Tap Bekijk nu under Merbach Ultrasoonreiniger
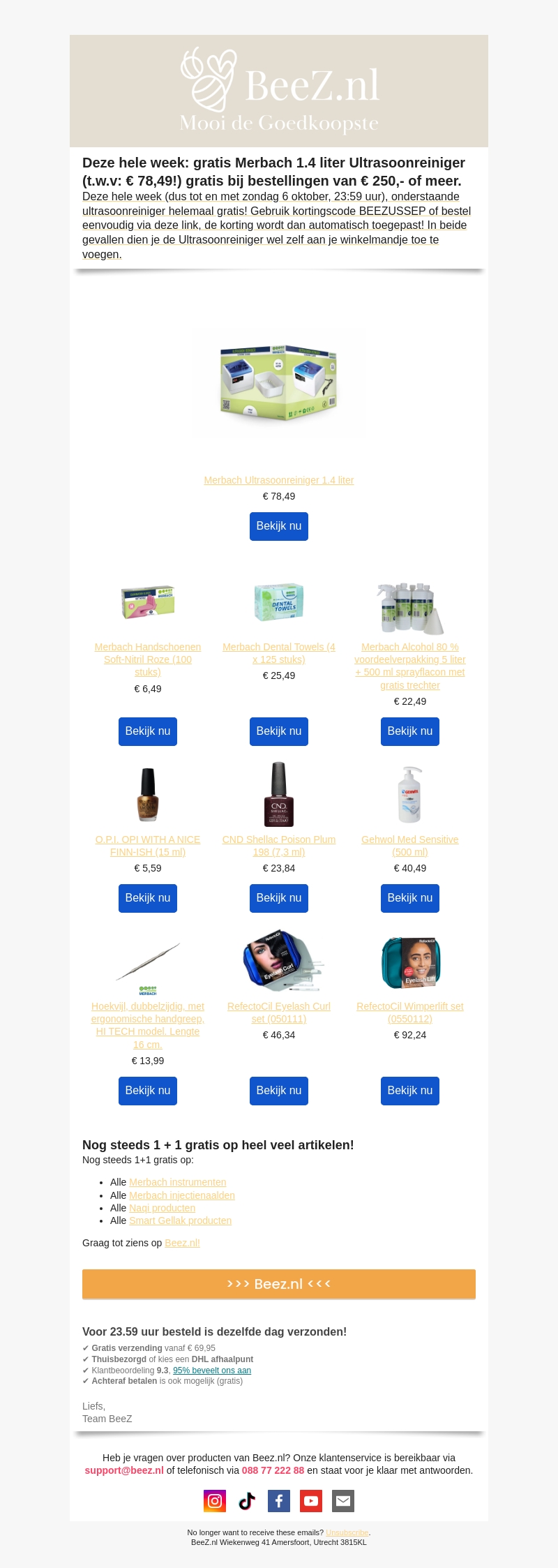The width and height of the screenshot is (558, 1568). (x=278, y=526)
